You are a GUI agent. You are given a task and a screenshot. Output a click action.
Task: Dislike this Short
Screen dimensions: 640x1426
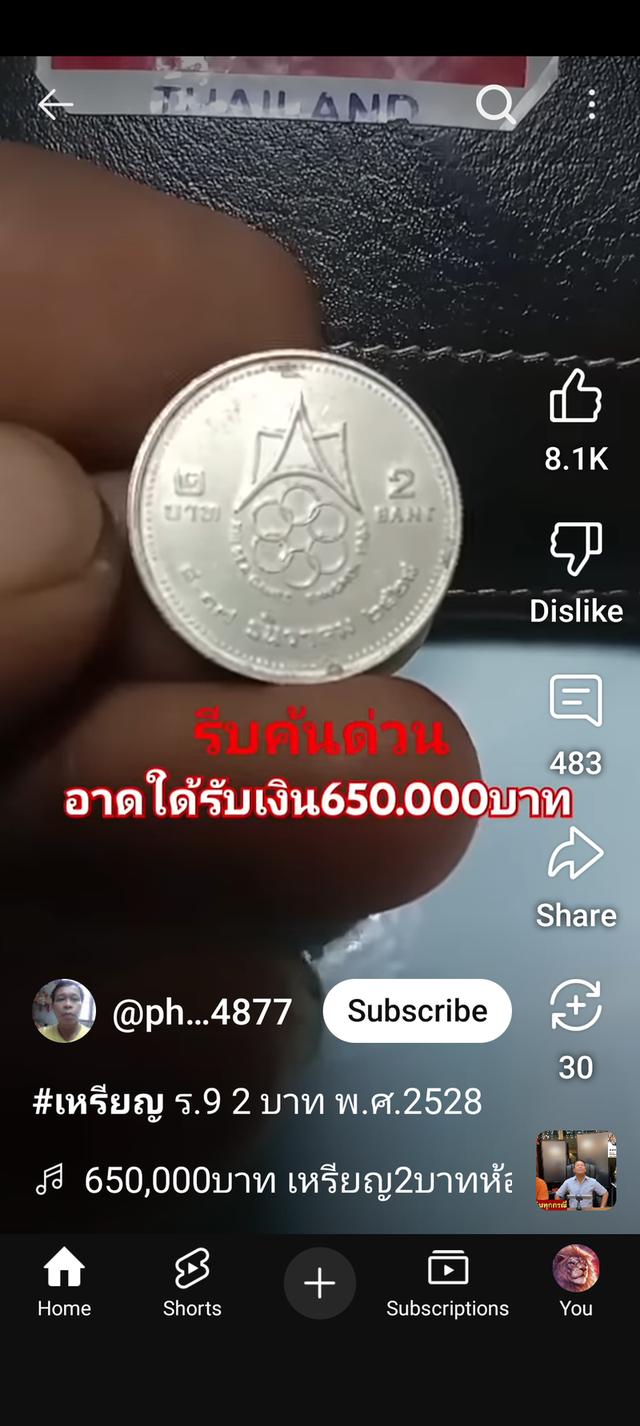pyautogui.click(x=576, y=549)
